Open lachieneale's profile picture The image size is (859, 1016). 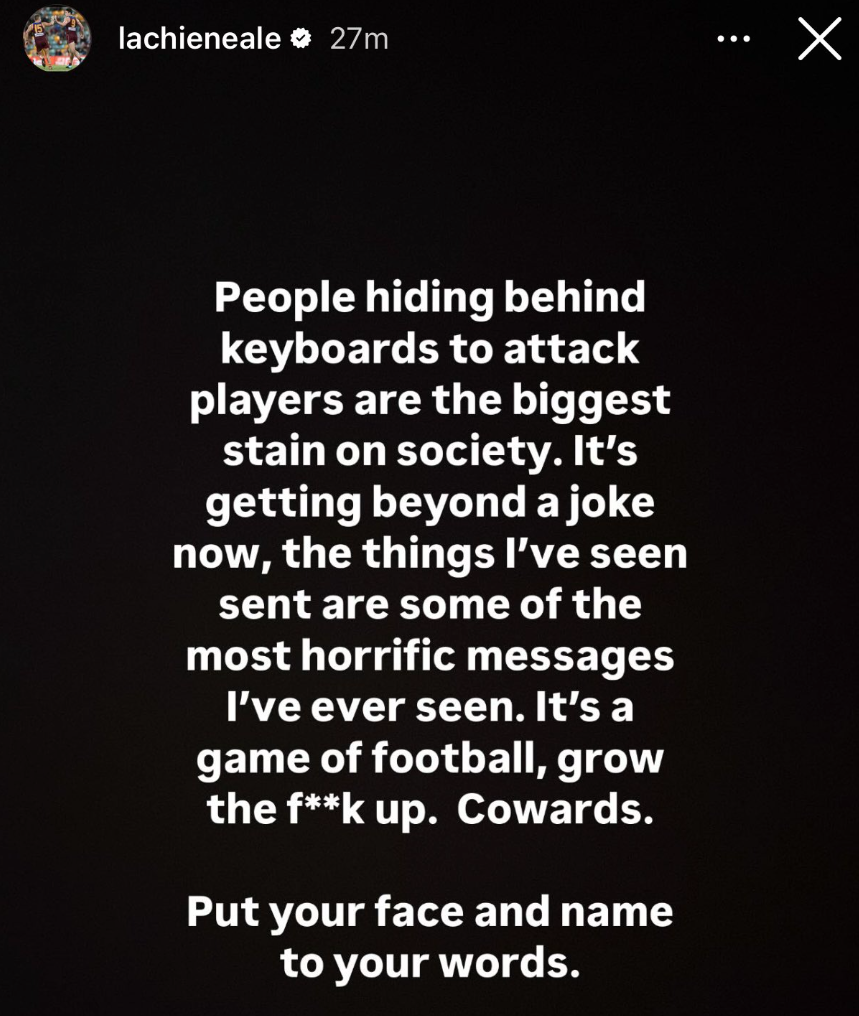click(x=56, y=40)
